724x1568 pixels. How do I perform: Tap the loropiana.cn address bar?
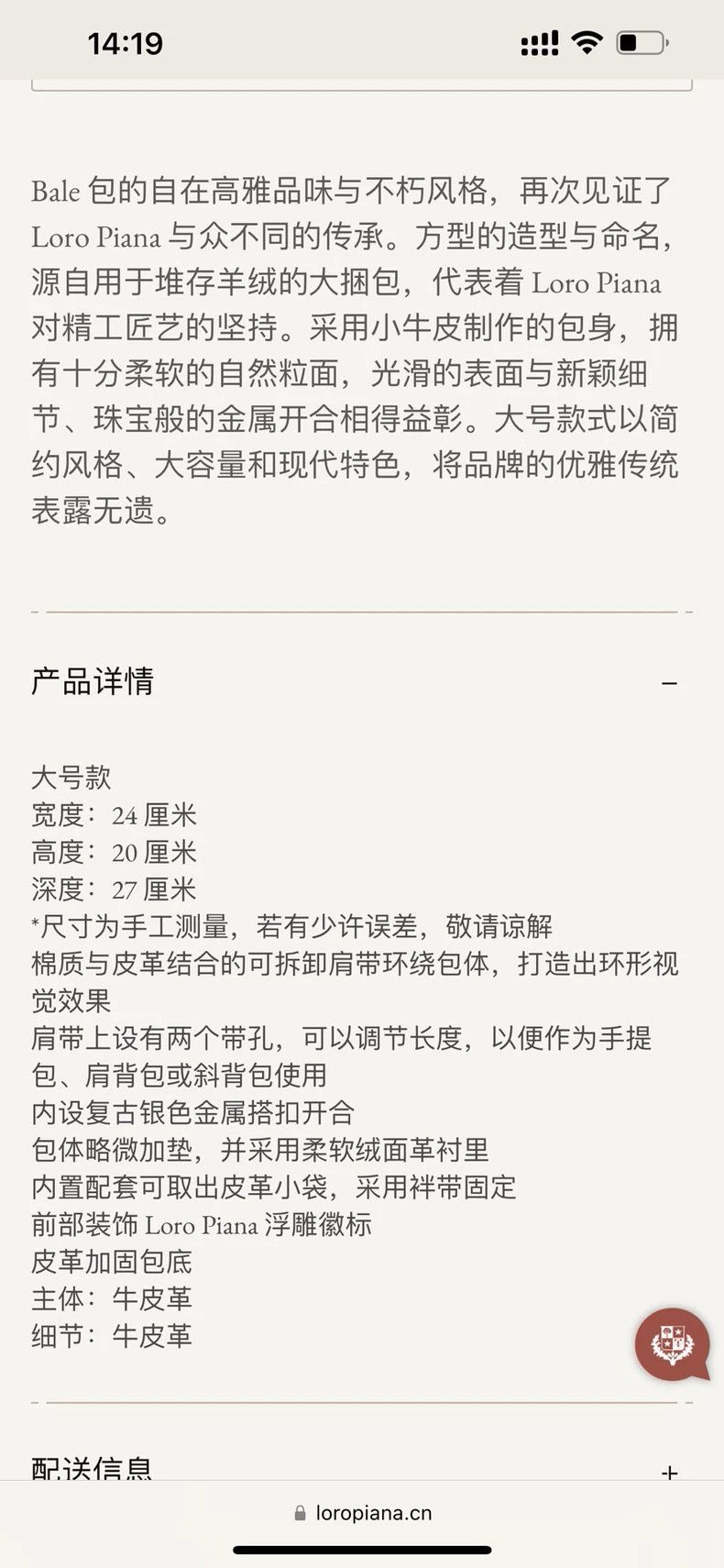click(x=363, y=1513)
